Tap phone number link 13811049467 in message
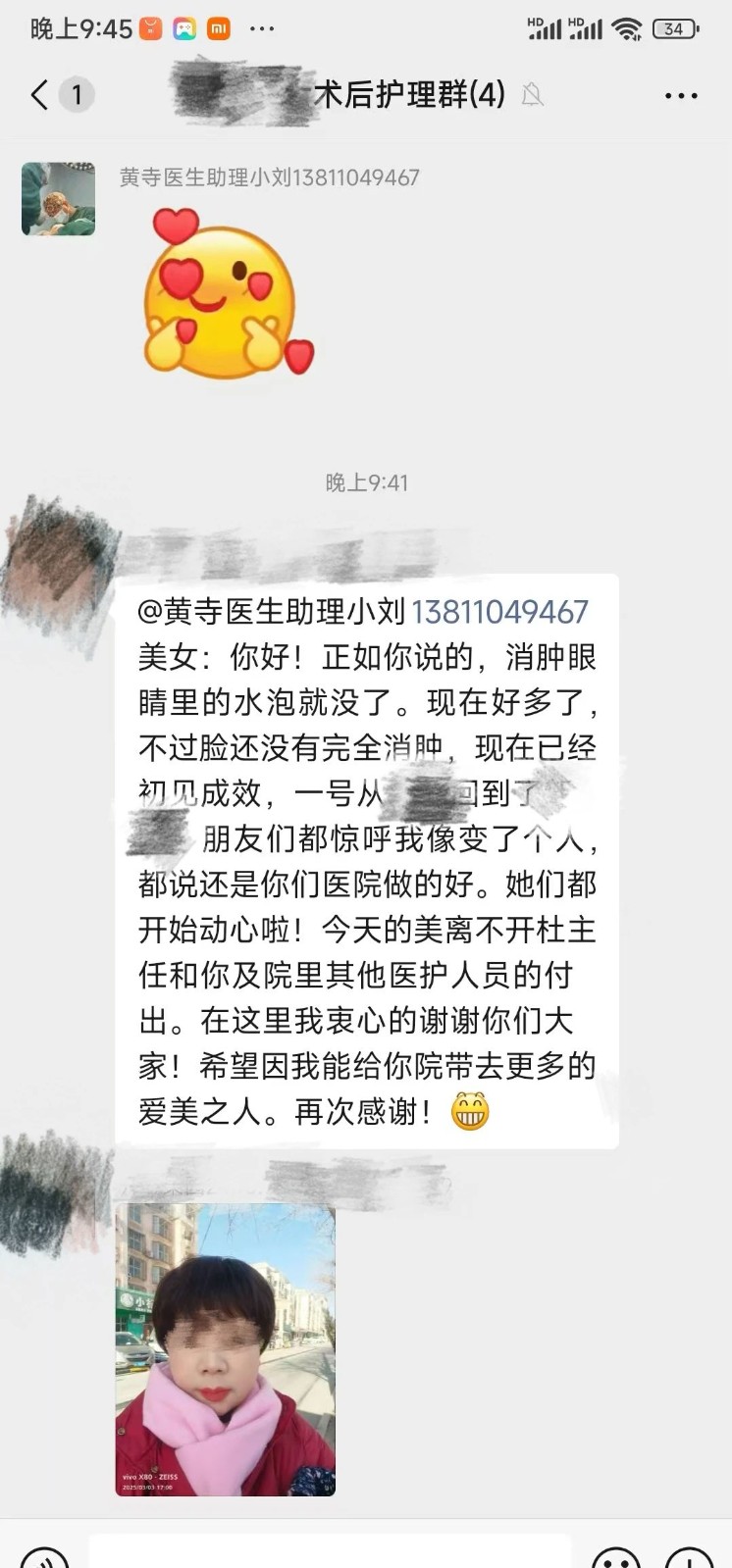The height and width of the screenshot is (1568, 732). pos(499,612)
